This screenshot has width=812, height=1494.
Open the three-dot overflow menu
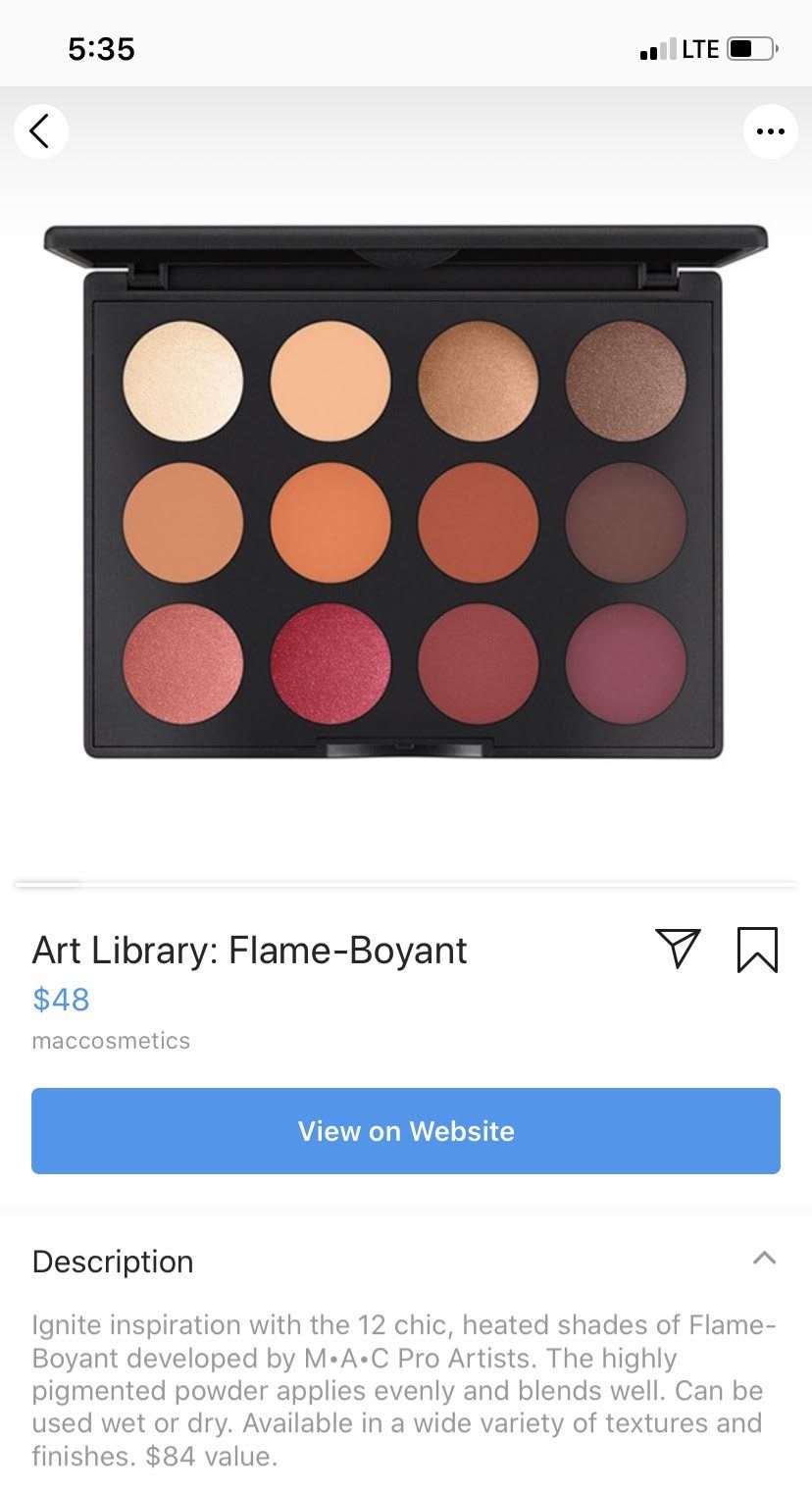pos(770,131)
